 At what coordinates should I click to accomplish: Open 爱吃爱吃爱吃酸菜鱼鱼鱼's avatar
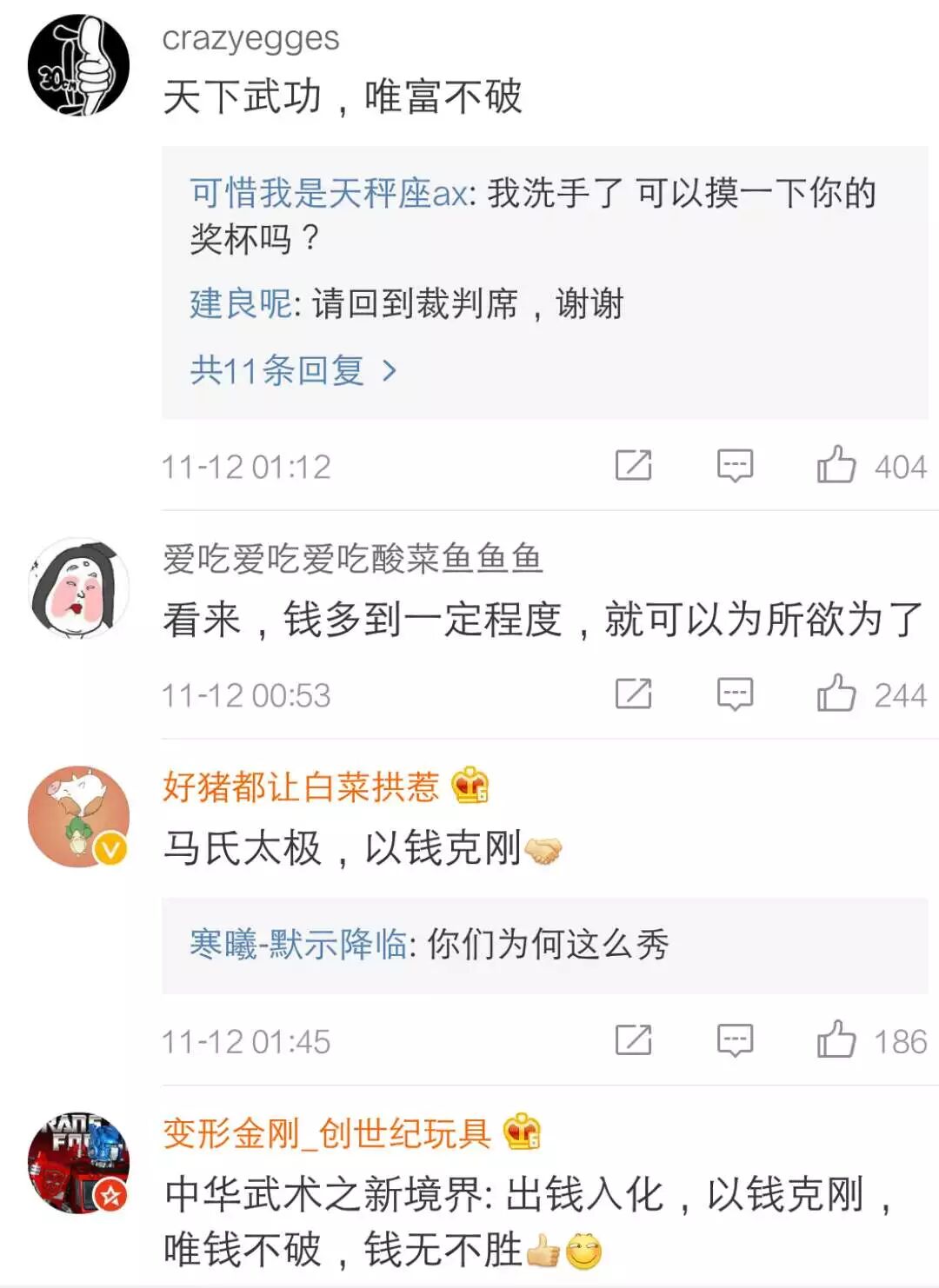coord(78,588)
